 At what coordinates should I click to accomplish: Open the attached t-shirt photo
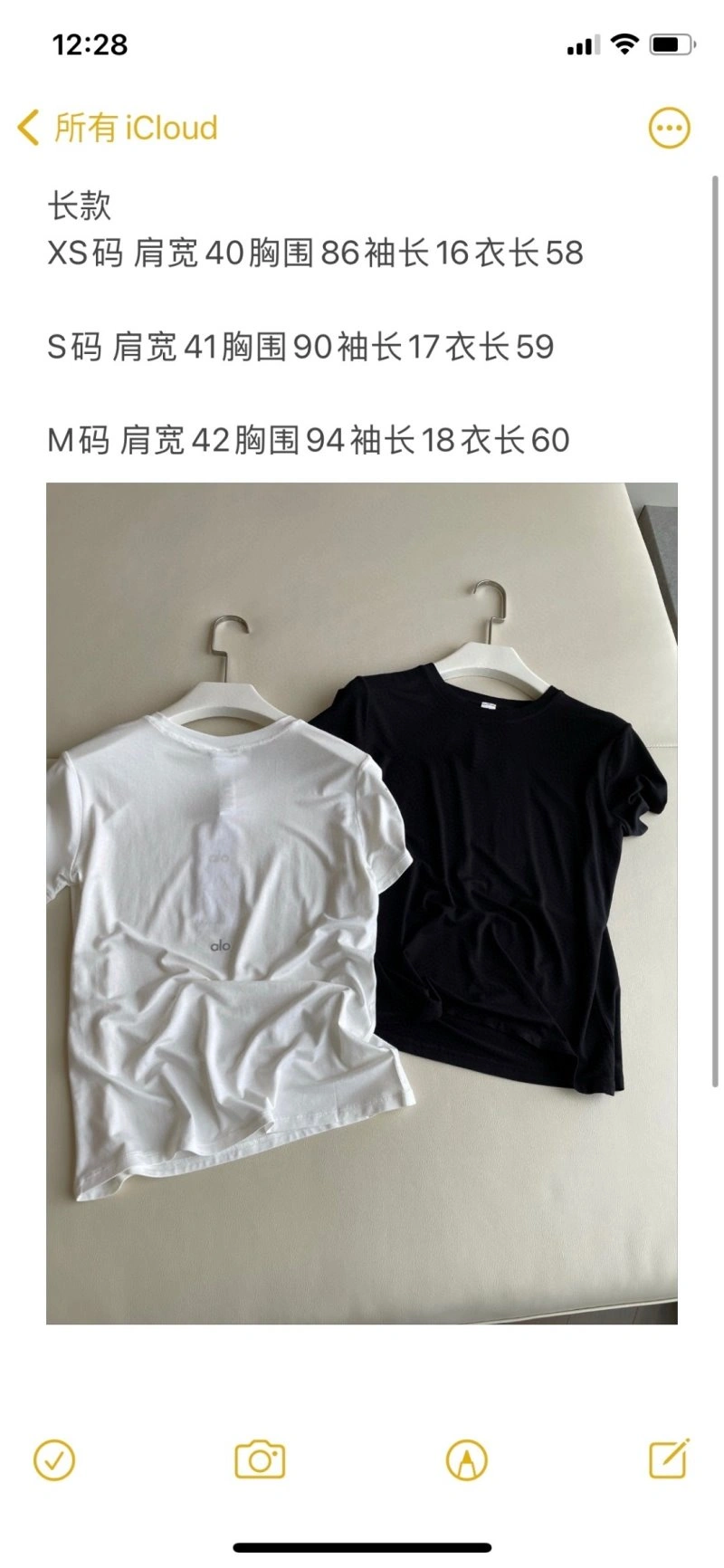(362, 903)
